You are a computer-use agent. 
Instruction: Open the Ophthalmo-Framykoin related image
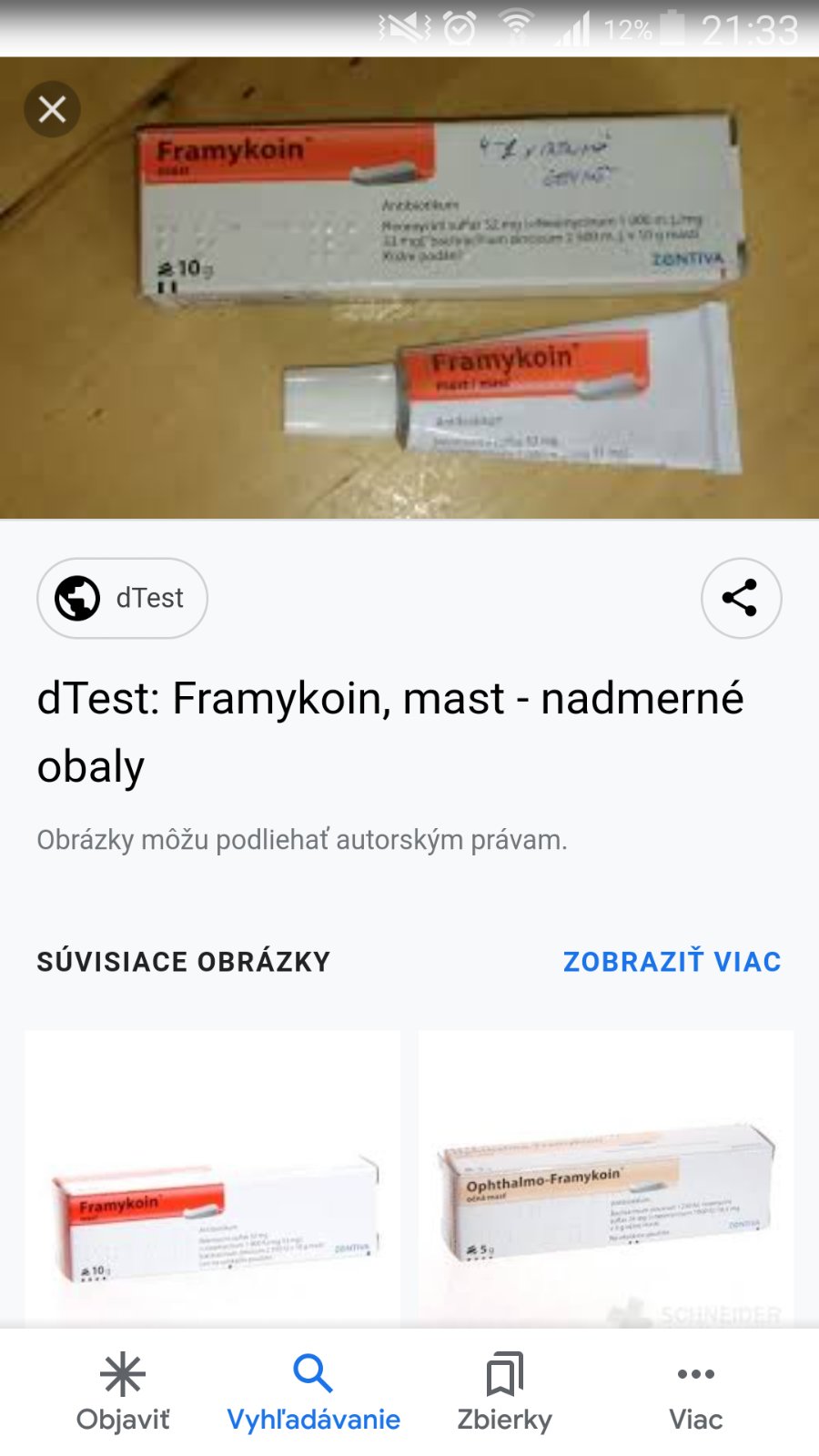(x=606, y=1183)
